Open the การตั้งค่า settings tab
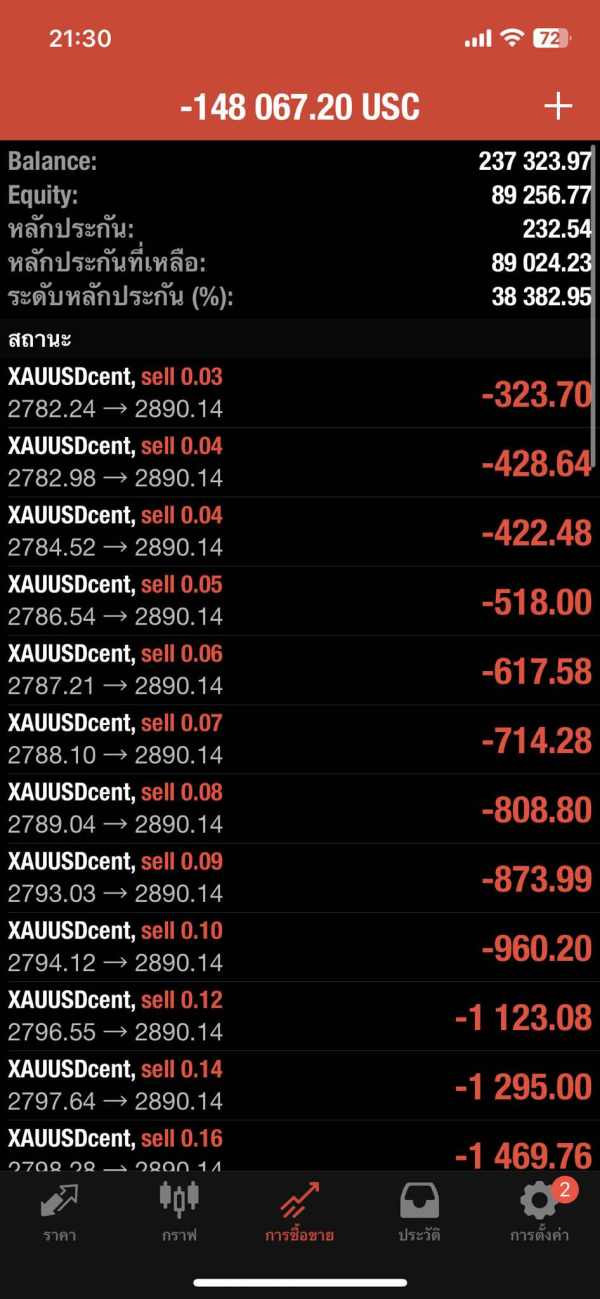This screenshot has height=1299, width=600. coord(540,1211)
